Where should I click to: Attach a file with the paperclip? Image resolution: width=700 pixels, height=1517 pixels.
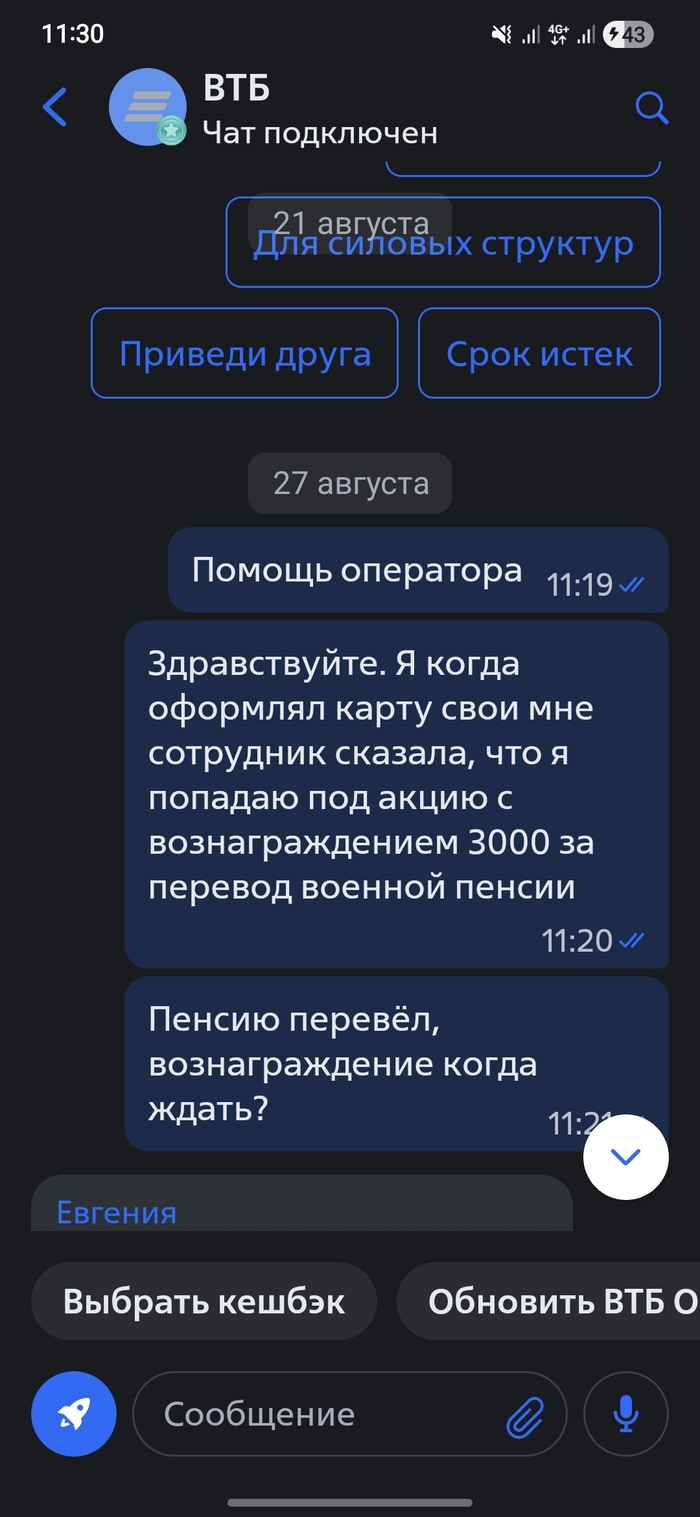[524, 1415]
